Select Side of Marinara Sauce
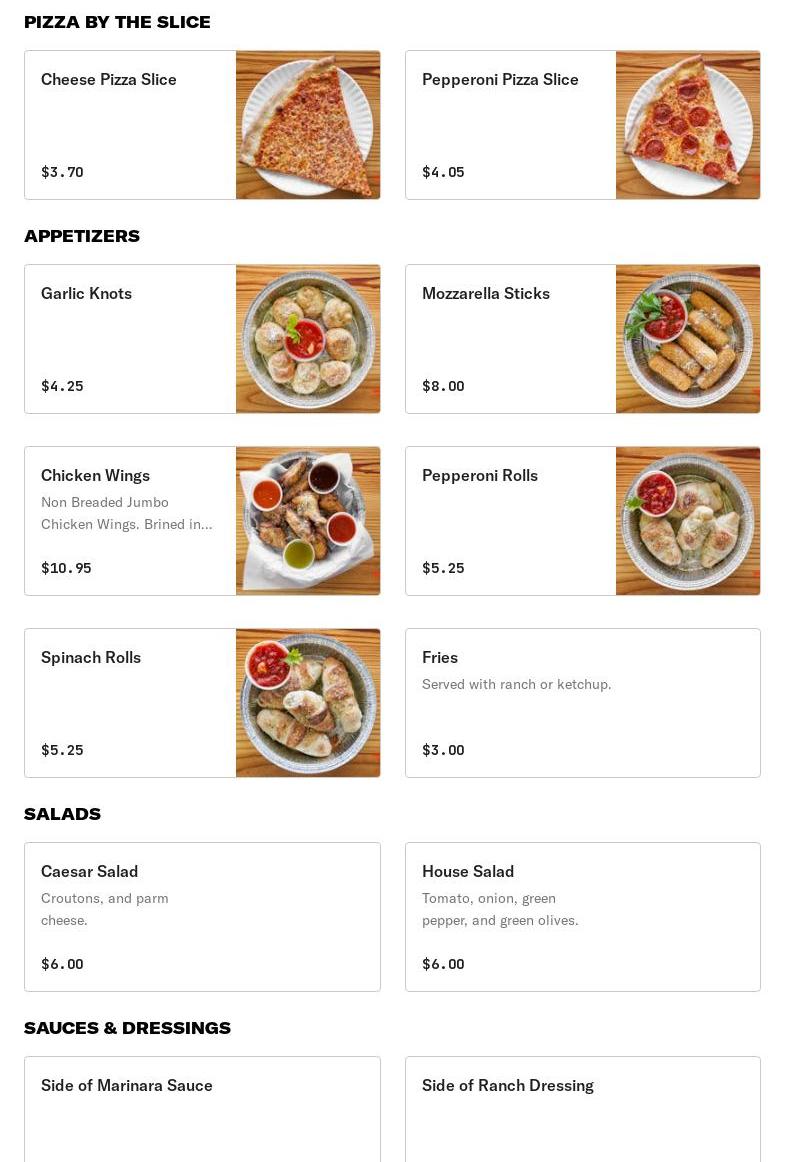This screenshot has height=1162, width=785. tap(202, 1108)
